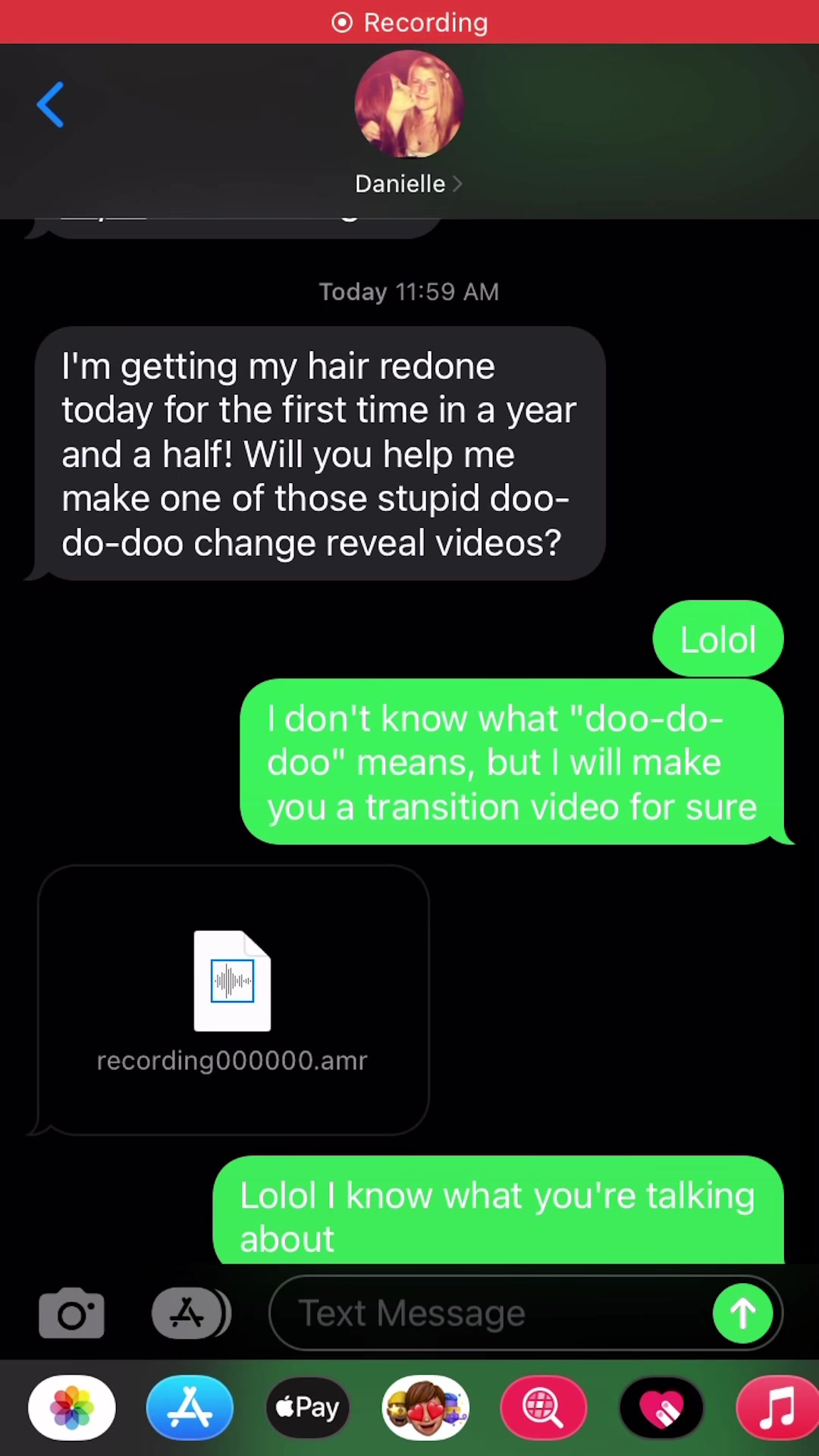The width and height of the screenshot is (819, 1456).
Task: Toggle the iMessage apps drawer button
Action: click(x=190, y=1313)
